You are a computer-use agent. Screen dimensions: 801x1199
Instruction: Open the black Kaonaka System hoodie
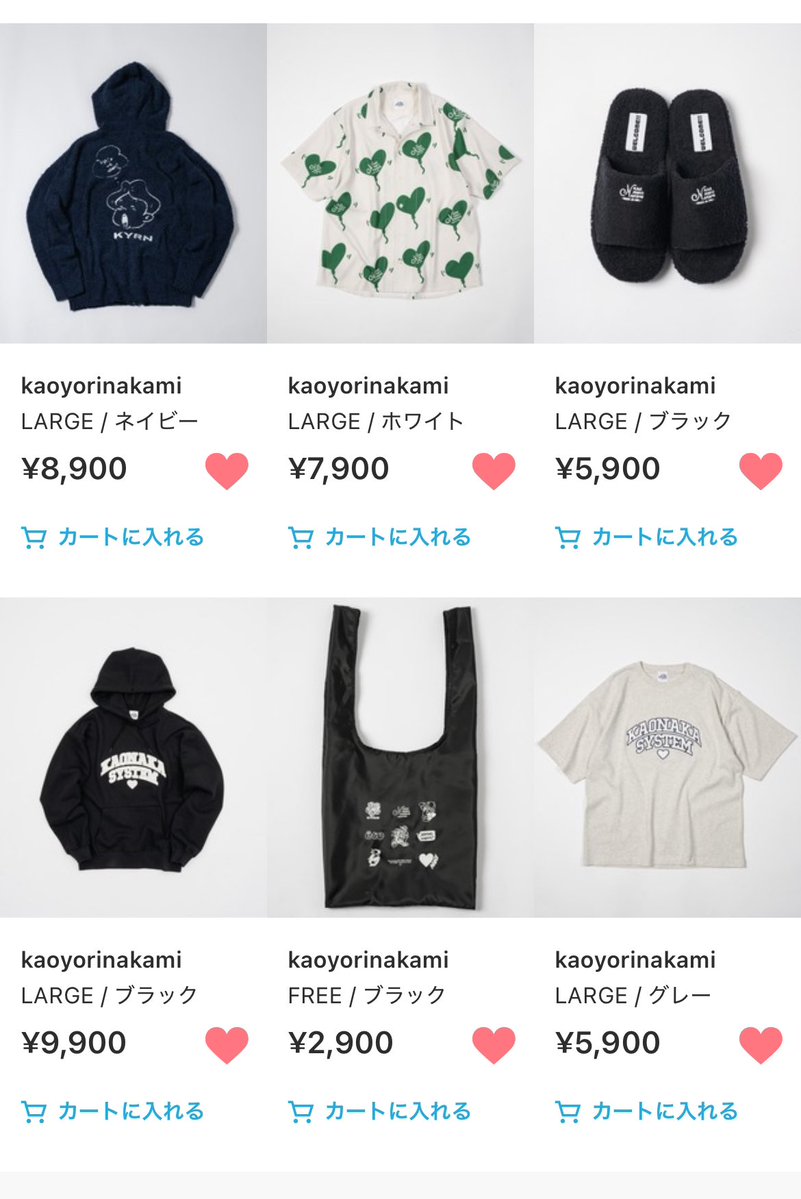(133, 760)
